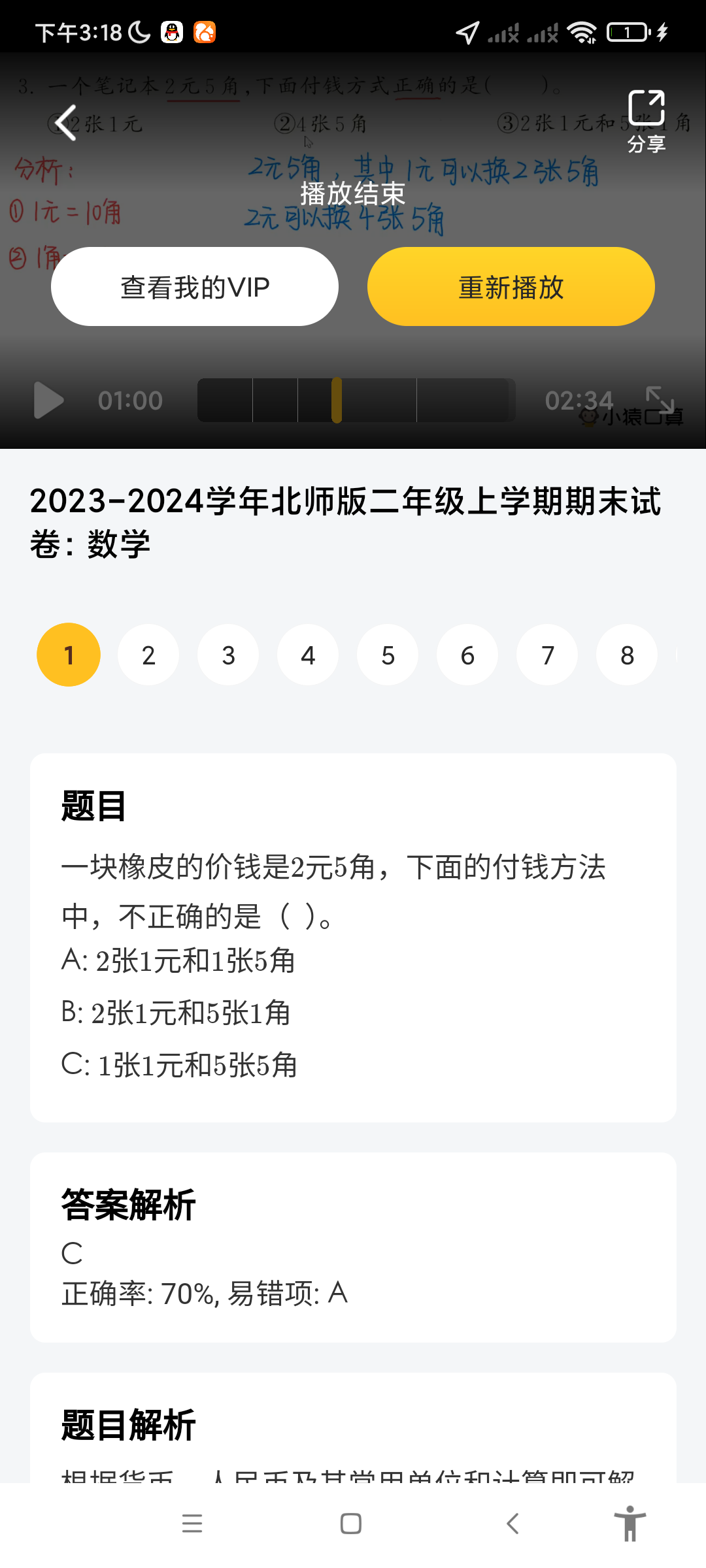Open question 4
Image resolution: width=706 pixels, height=1568 pixels.
pos(308,655)
